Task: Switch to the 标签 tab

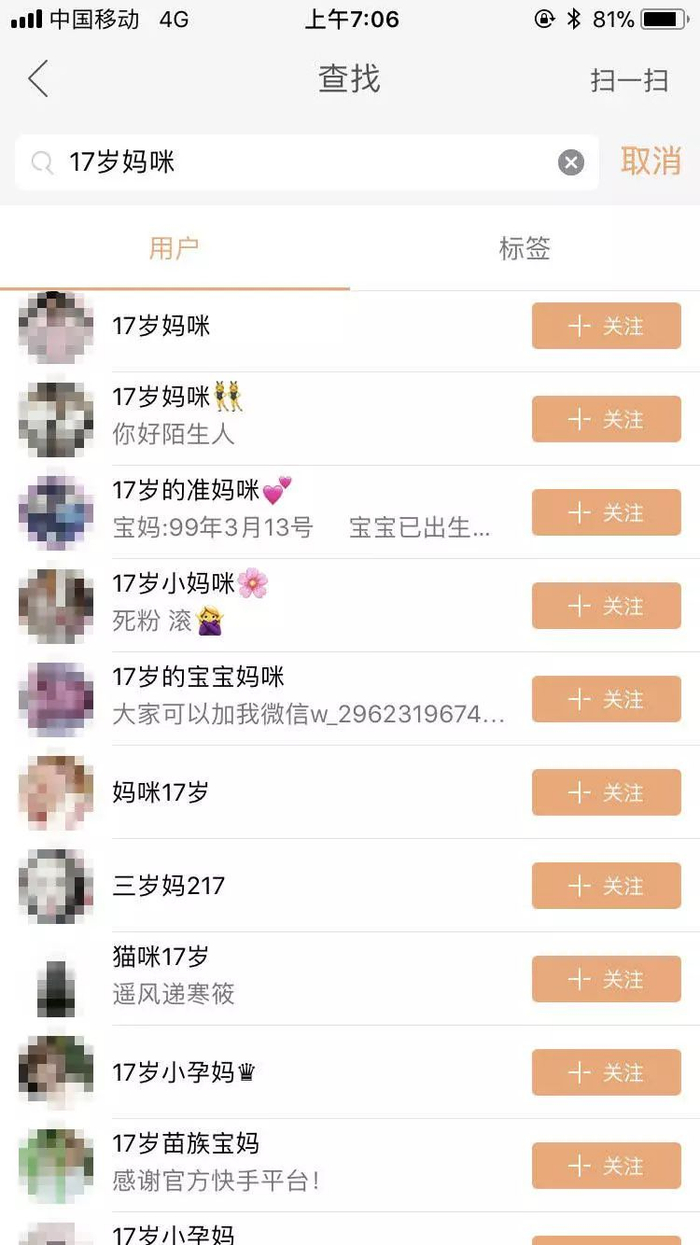Action: [524, 248]
